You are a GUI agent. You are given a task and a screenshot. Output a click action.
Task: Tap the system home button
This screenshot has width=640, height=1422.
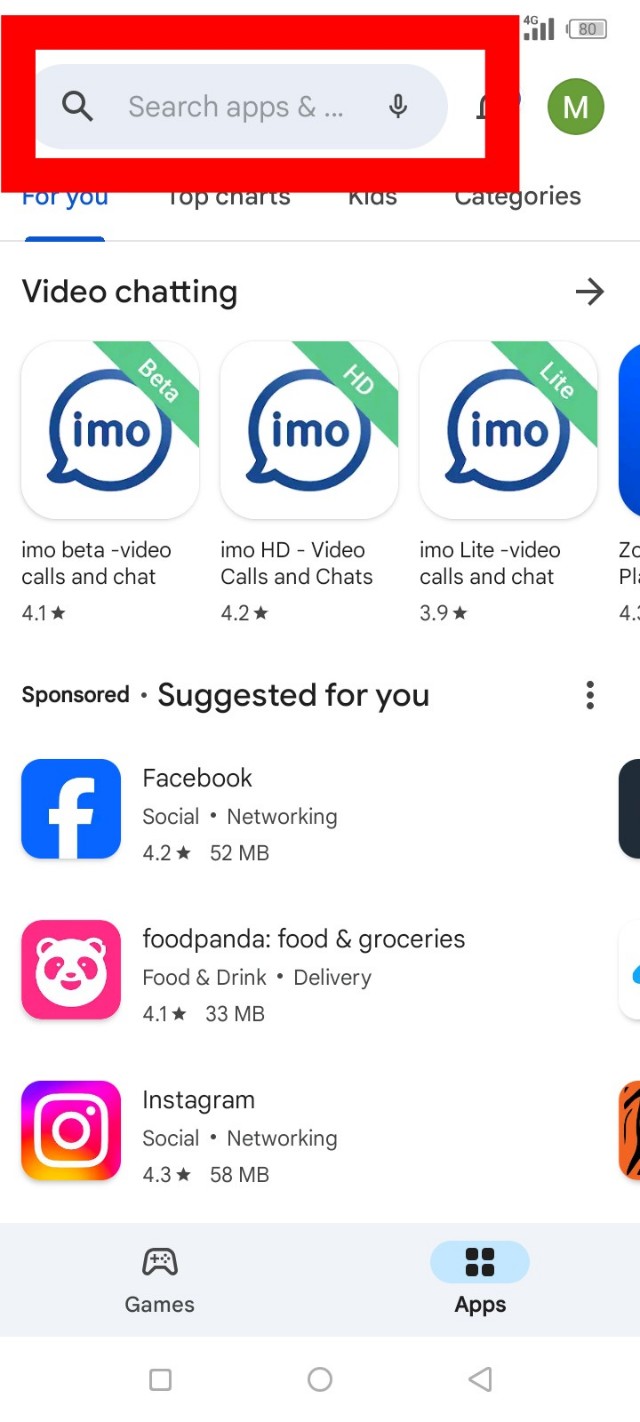click(x=320, y=1380)
